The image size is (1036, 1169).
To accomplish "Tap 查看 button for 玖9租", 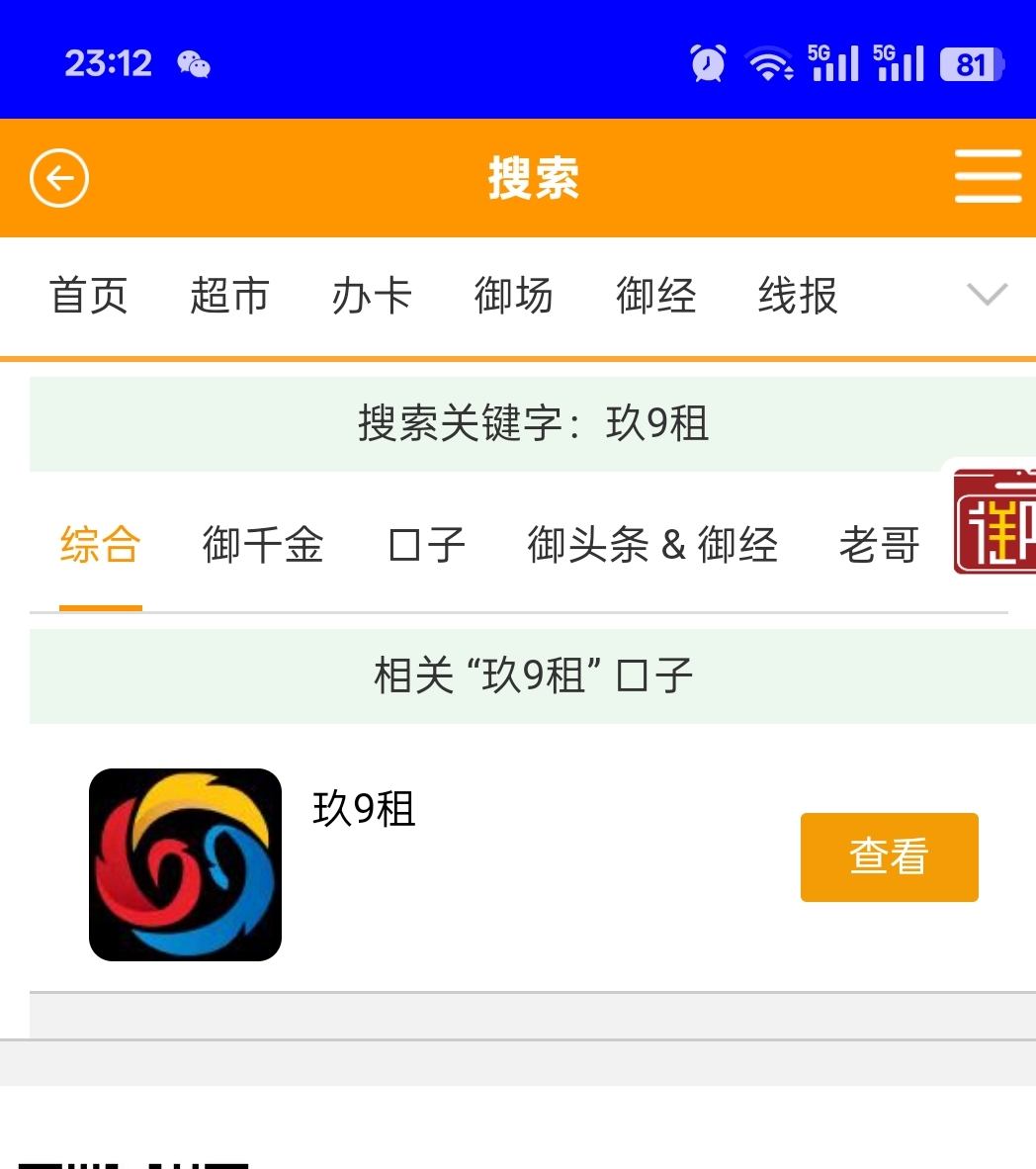I will coord(889,856).
